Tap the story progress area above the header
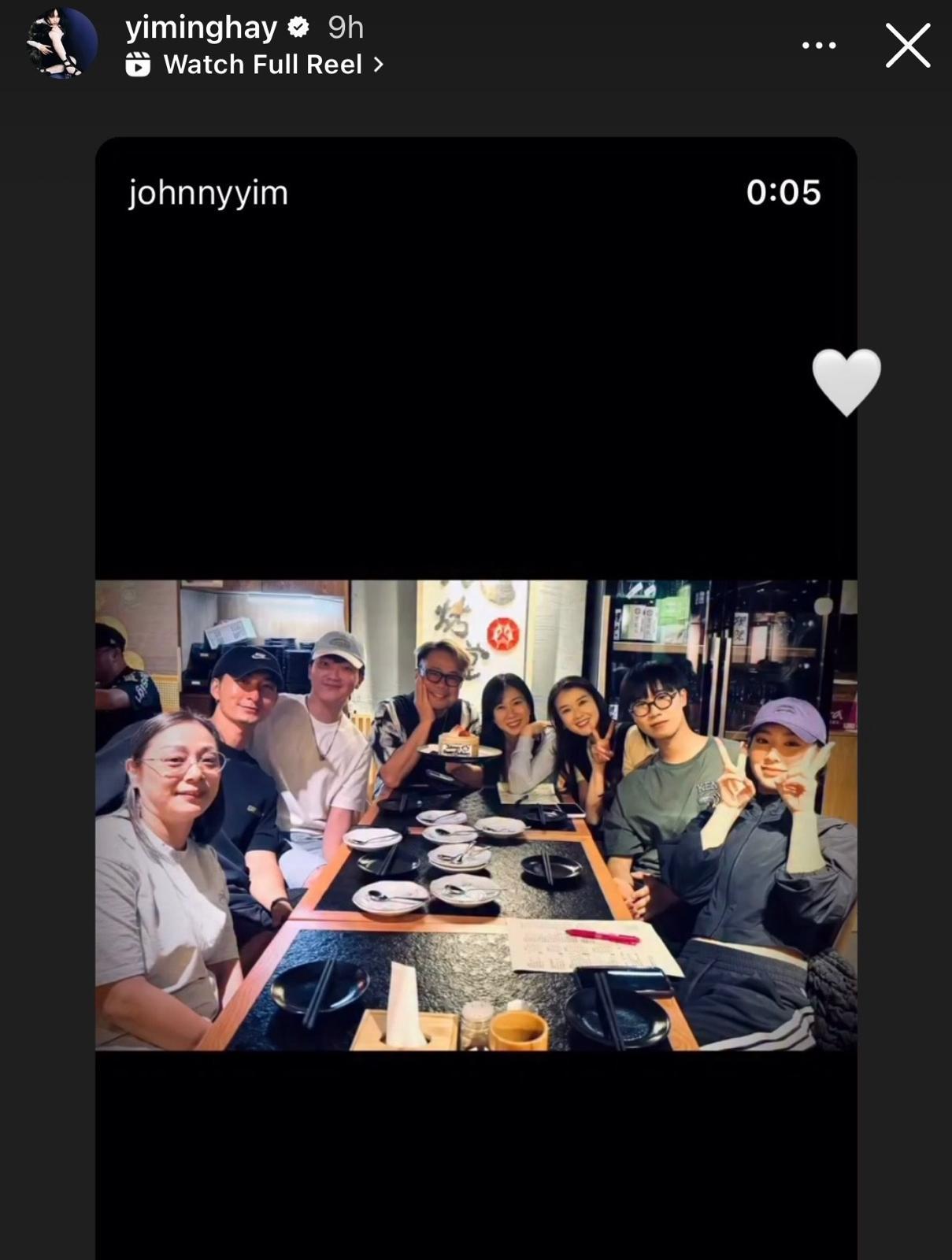Image resolution: width=952 pixels, height=1260 pixels. (x=476, y=5)
